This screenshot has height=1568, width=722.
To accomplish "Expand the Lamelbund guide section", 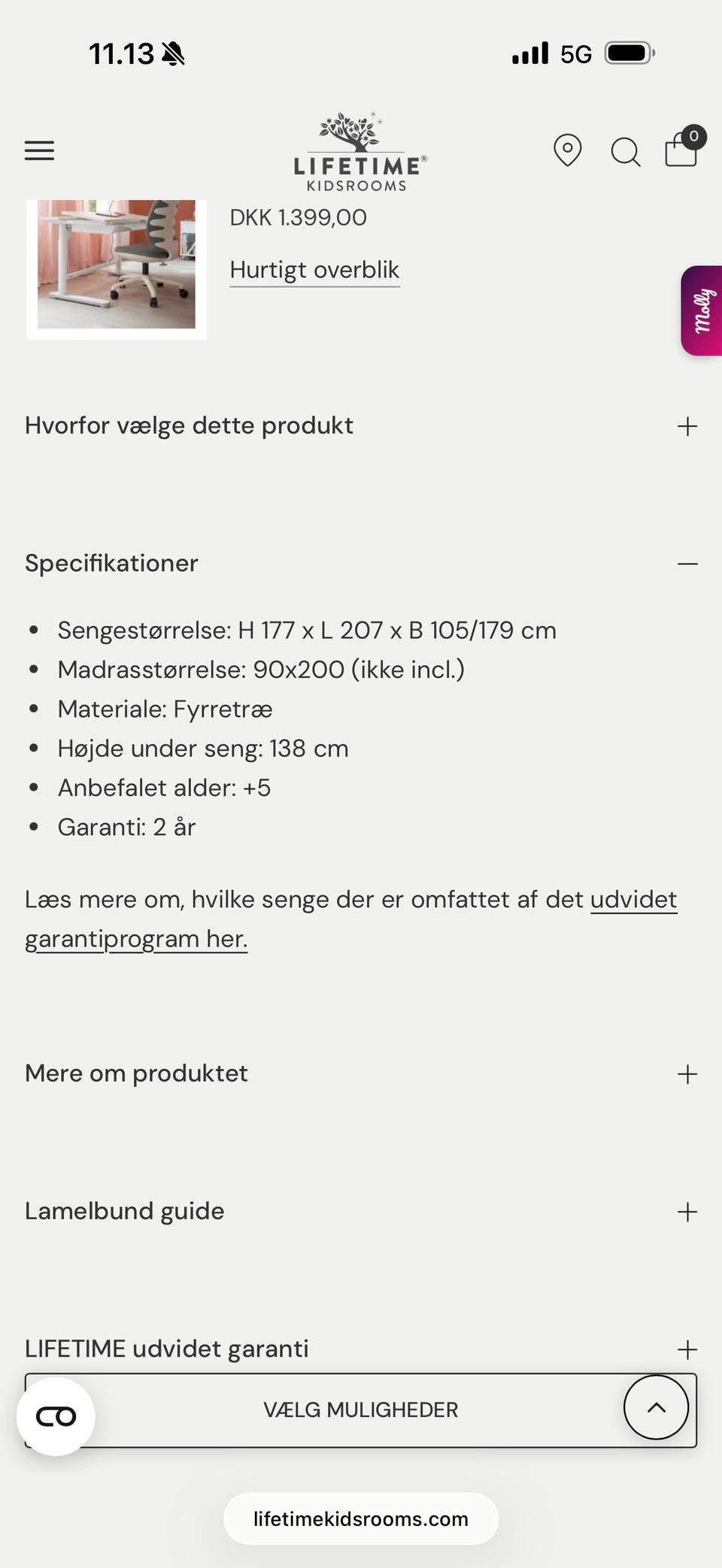I will pyautogui.click(x=361, y=1211).
